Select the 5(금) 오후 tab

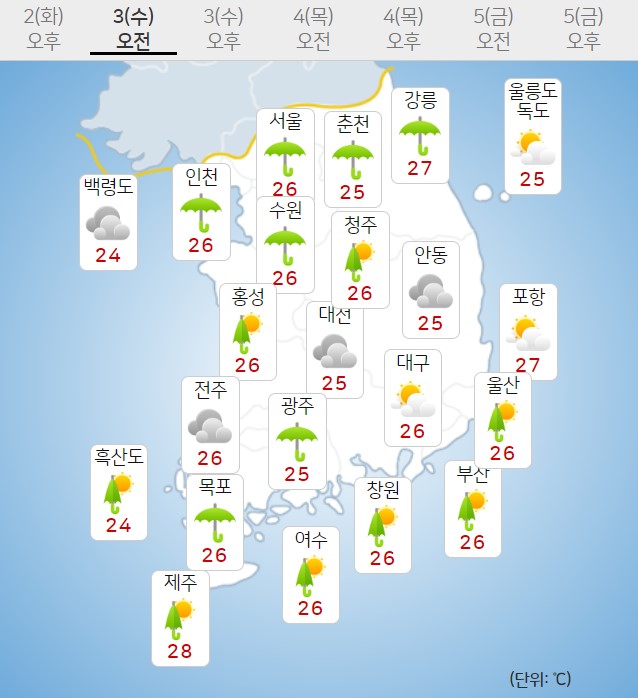pos(584,28)
